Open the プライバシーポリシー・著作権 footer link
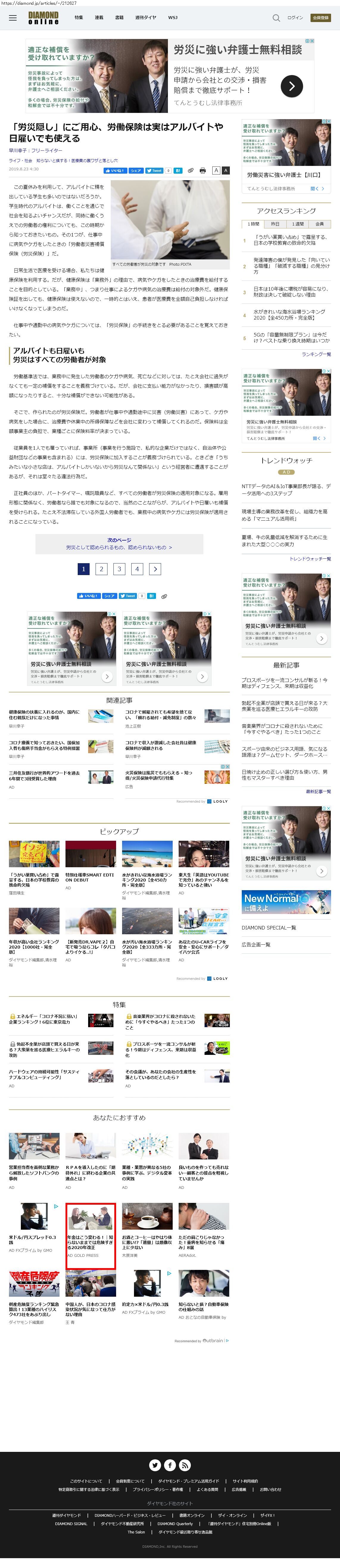This screenshot has height=1568, width=340. point(157,1489)
